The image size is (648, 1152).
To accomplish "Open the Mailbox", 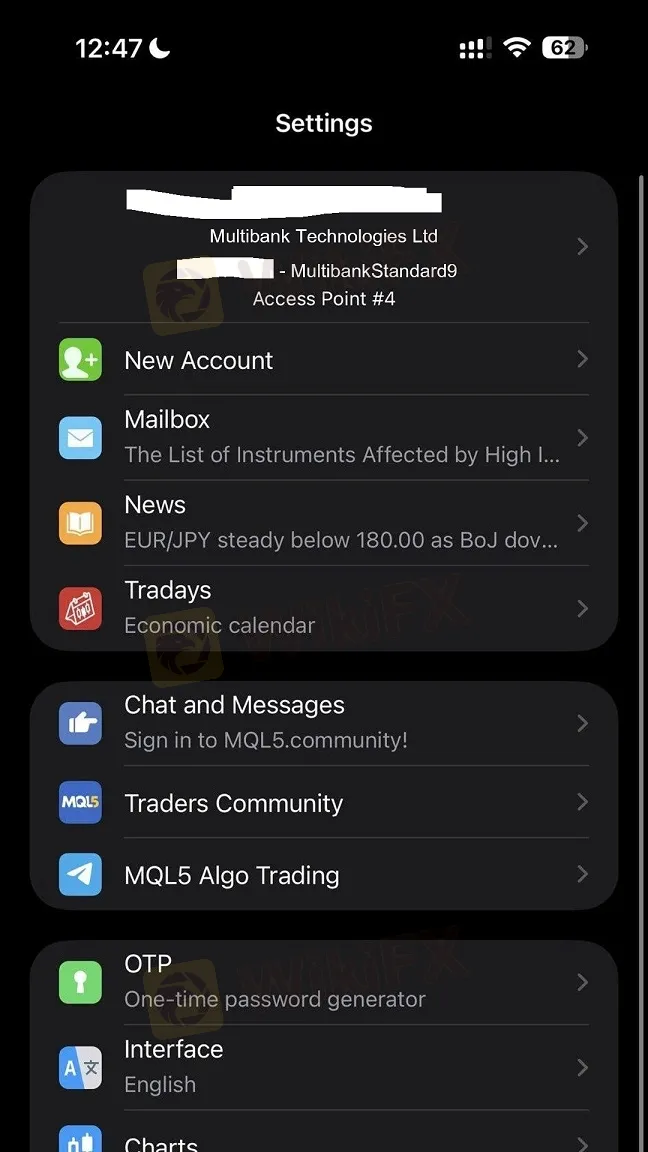I will (323, 437).
